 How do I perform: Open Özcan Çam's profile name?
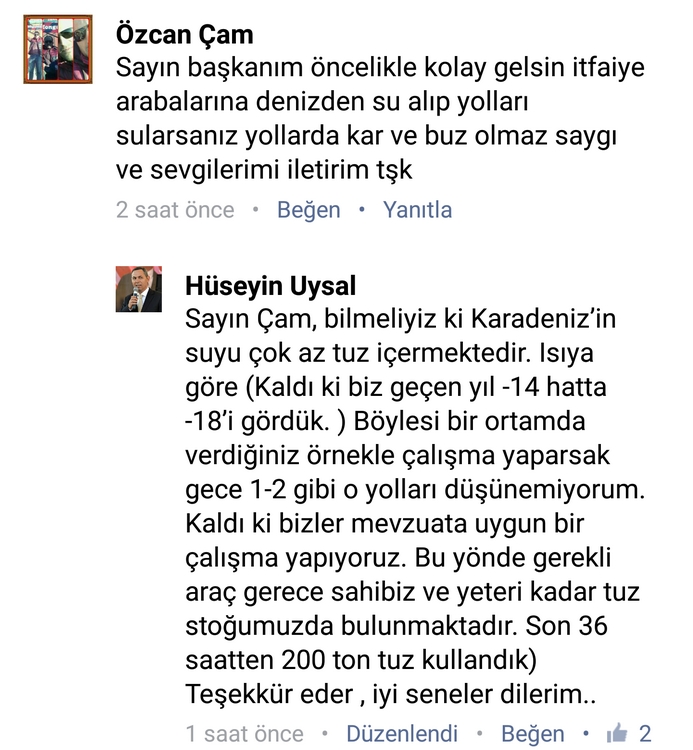[x=185, y=35]
